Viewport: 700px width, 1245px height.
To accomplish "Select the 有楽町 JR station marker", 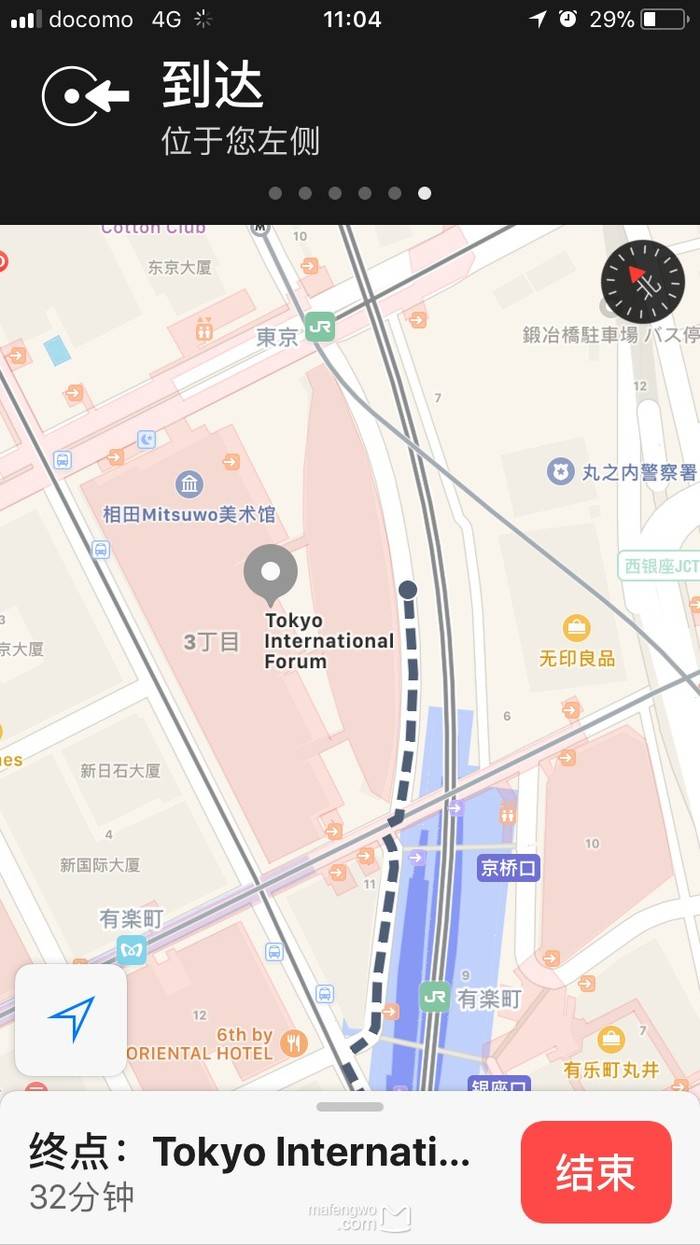I will pyautogui.click(x=434, y=997).
